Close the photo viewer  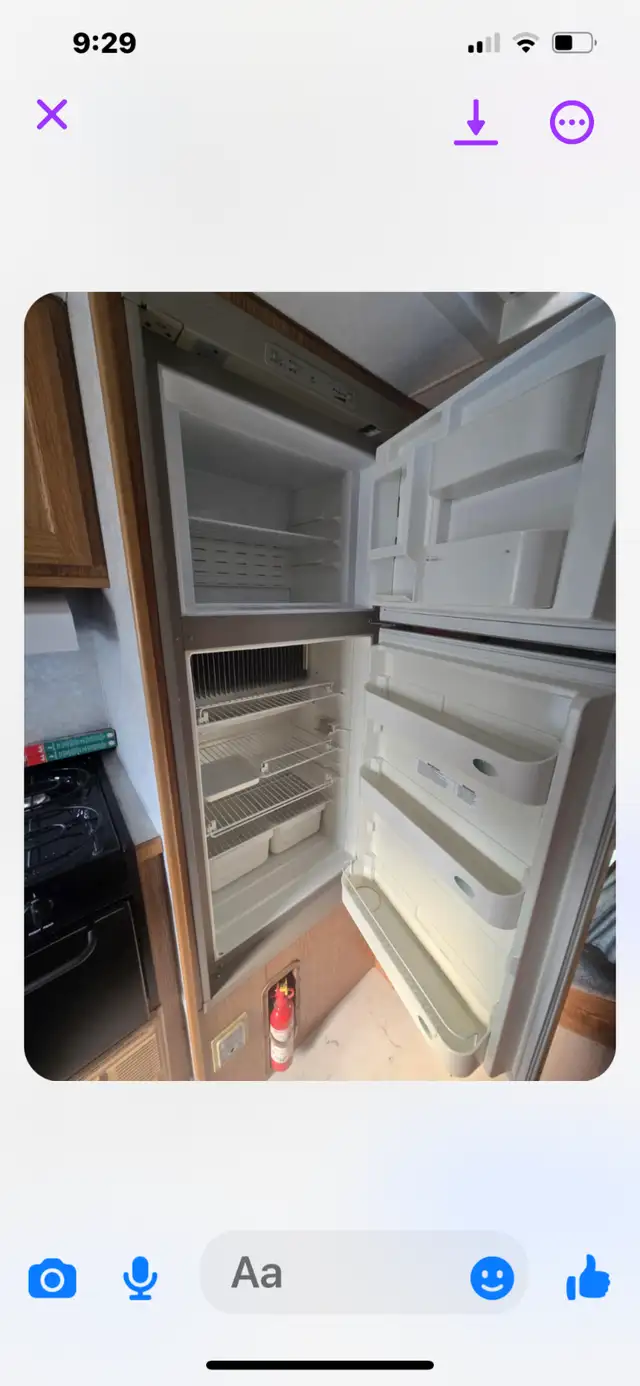[x=52, y=115]
